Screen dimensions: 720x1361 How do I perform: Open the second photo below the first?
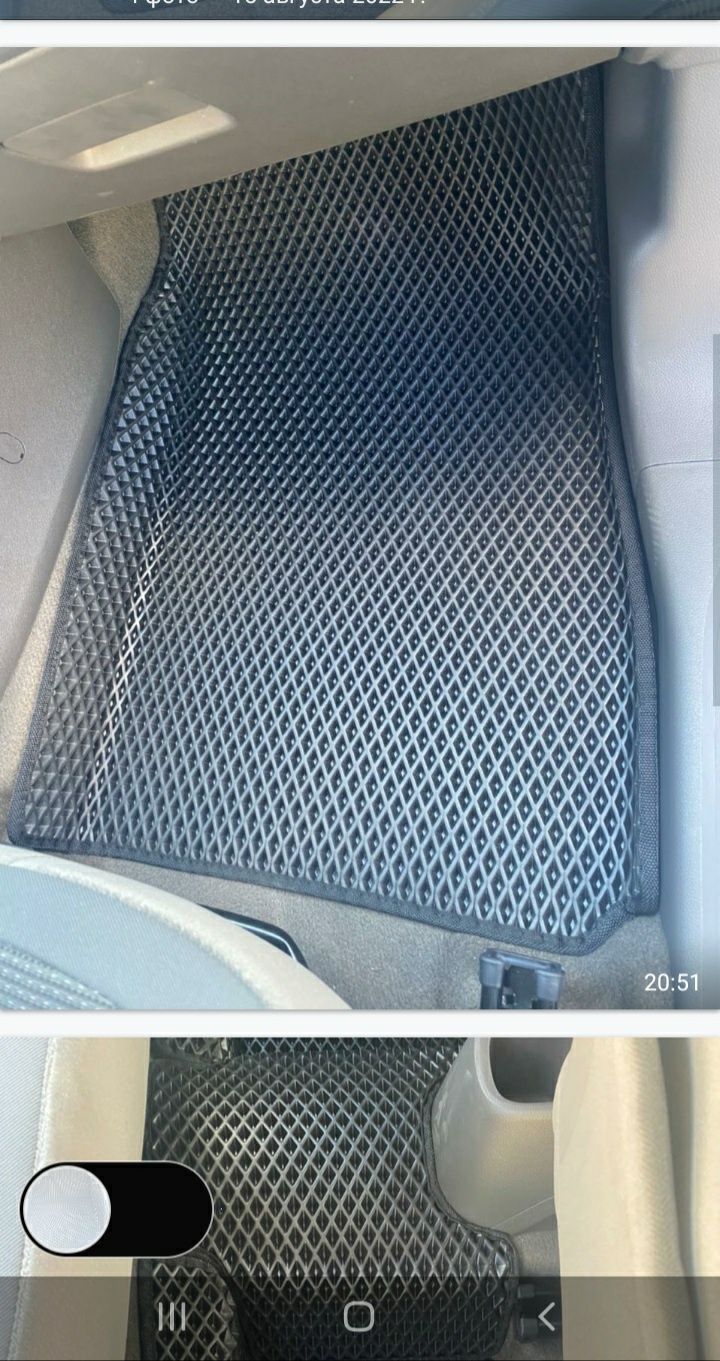[x=400, y=1150]
